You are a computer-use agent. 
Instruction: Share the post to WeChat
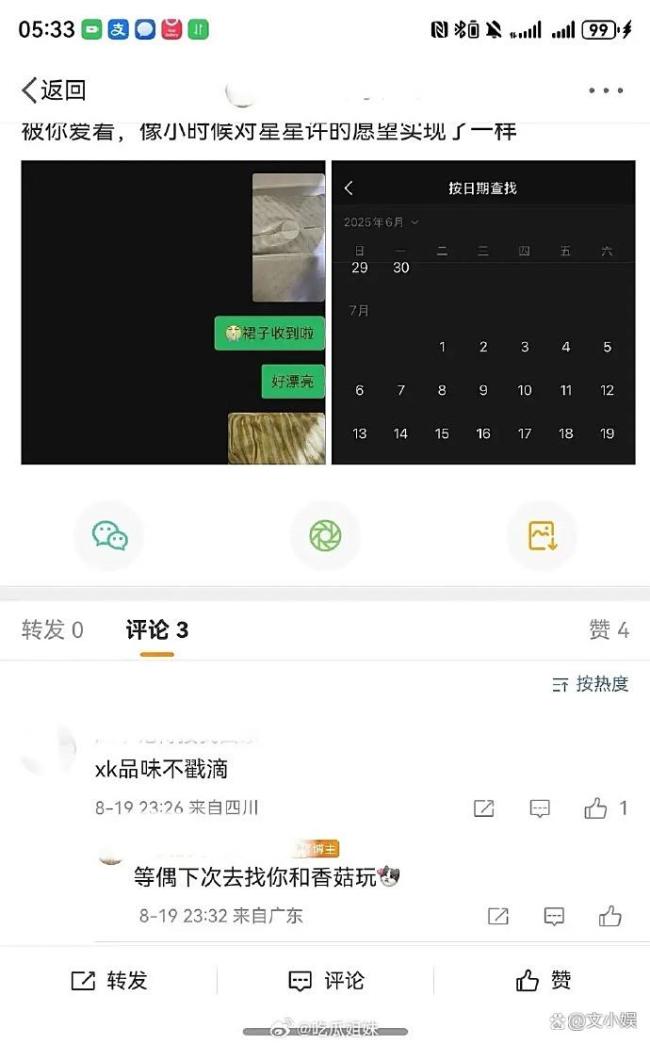110,536
